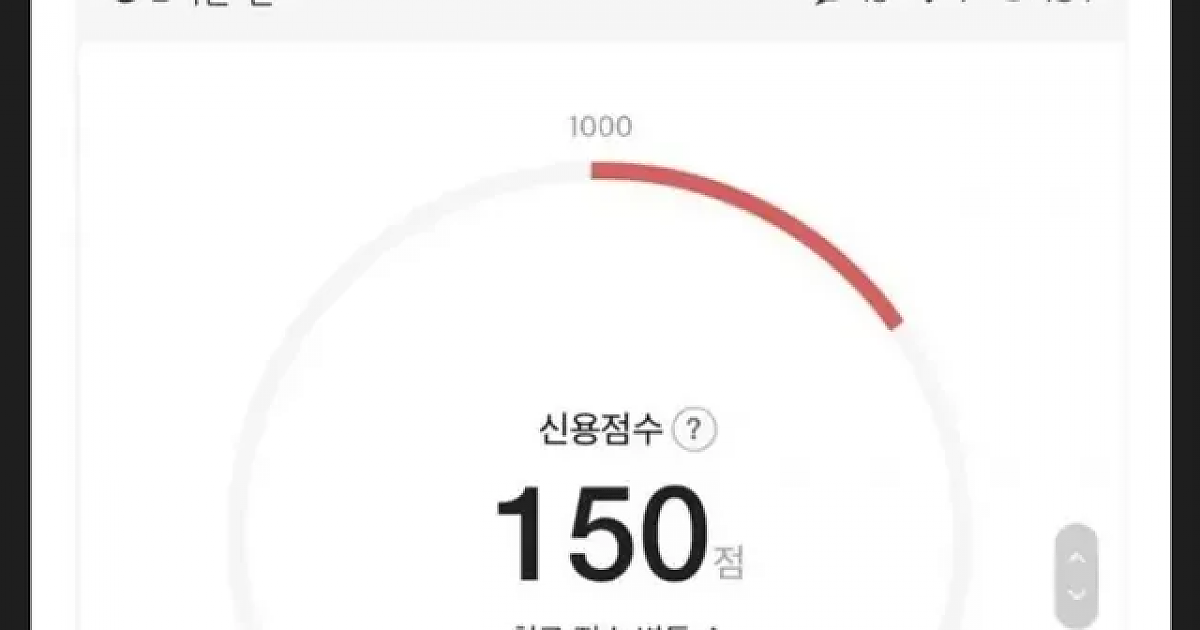Tap the scroll handle with up-down arrows

tap(1076, 575)
